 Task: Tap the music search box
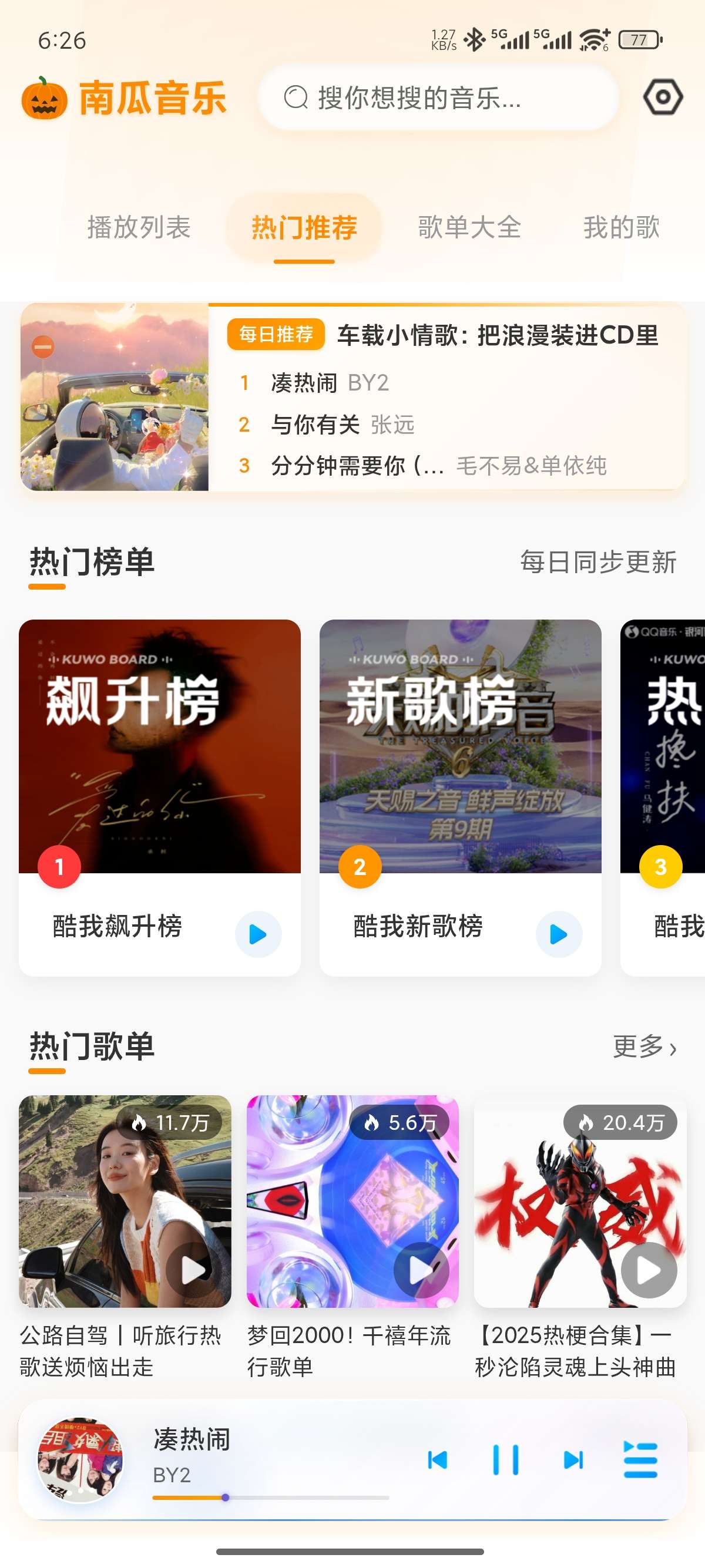438,97
